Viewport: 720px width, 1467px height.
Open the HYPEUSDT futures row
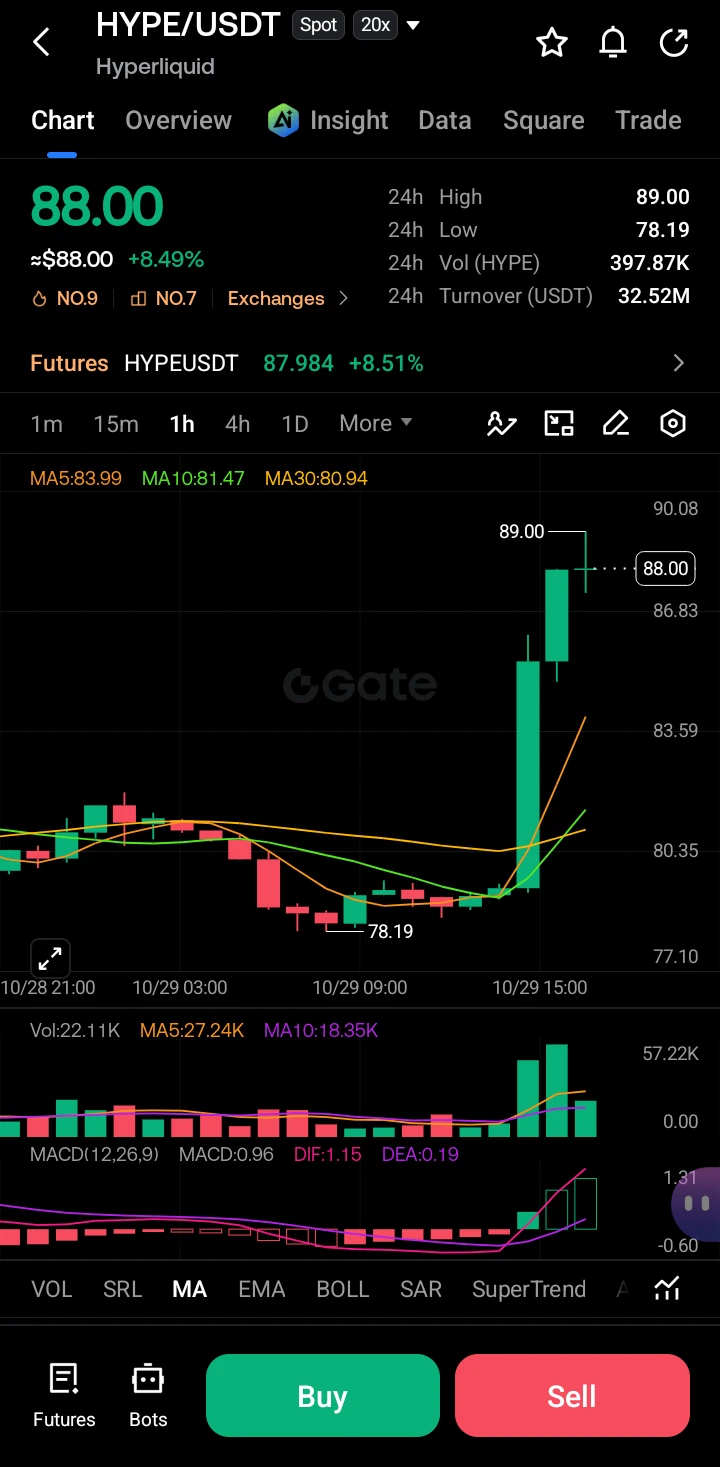(360, 363)
